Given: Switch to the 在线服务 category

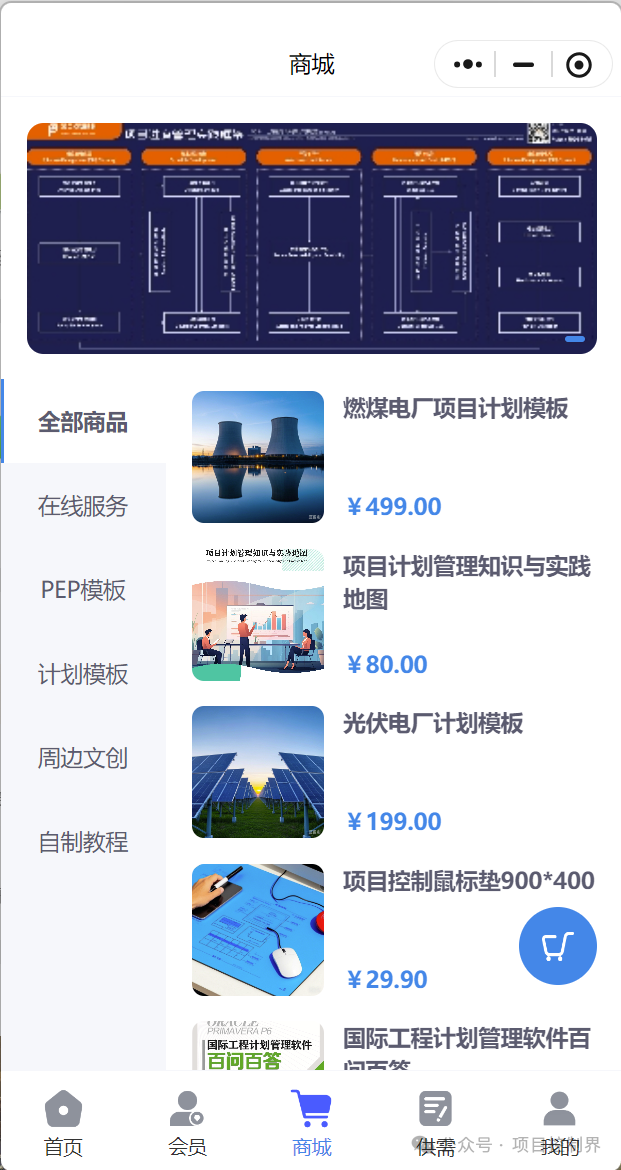Looking at the screenshot, I should point(83,506).
